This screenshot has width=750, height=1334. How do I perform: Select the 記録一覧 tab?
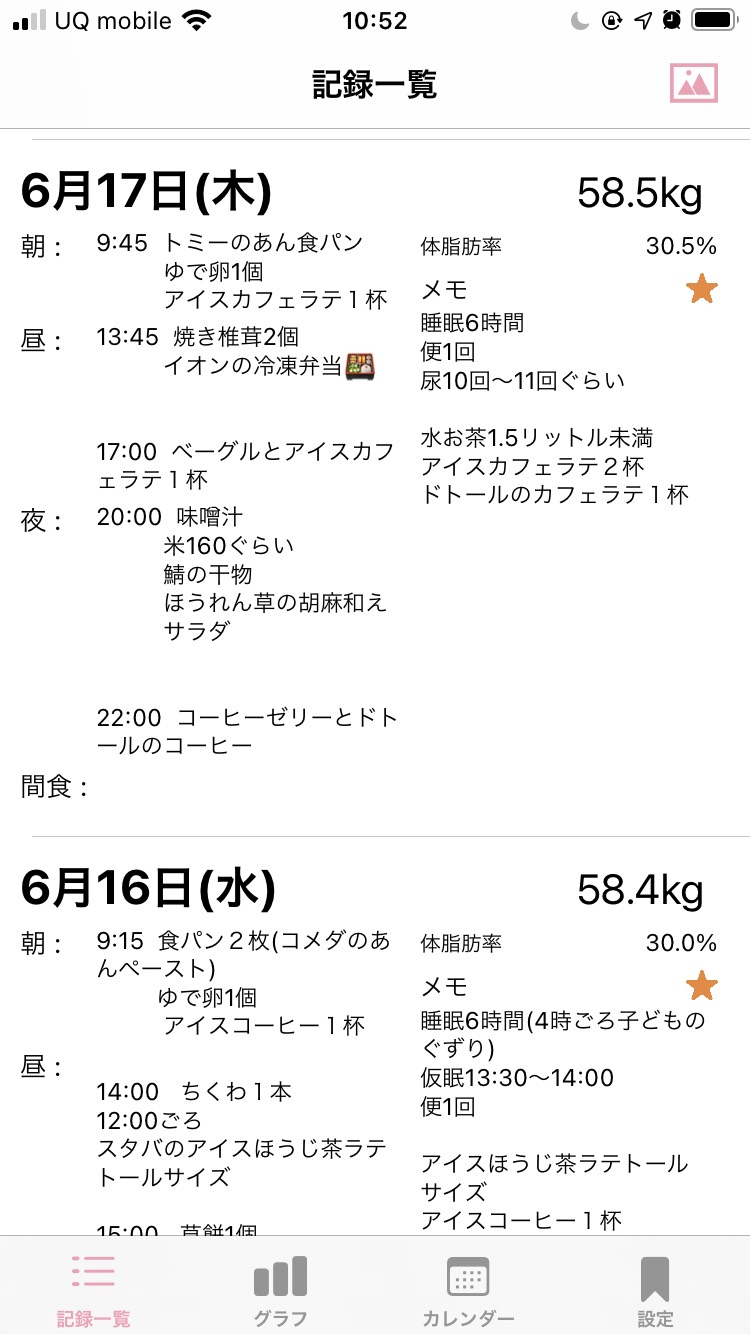coord(93,1290)
